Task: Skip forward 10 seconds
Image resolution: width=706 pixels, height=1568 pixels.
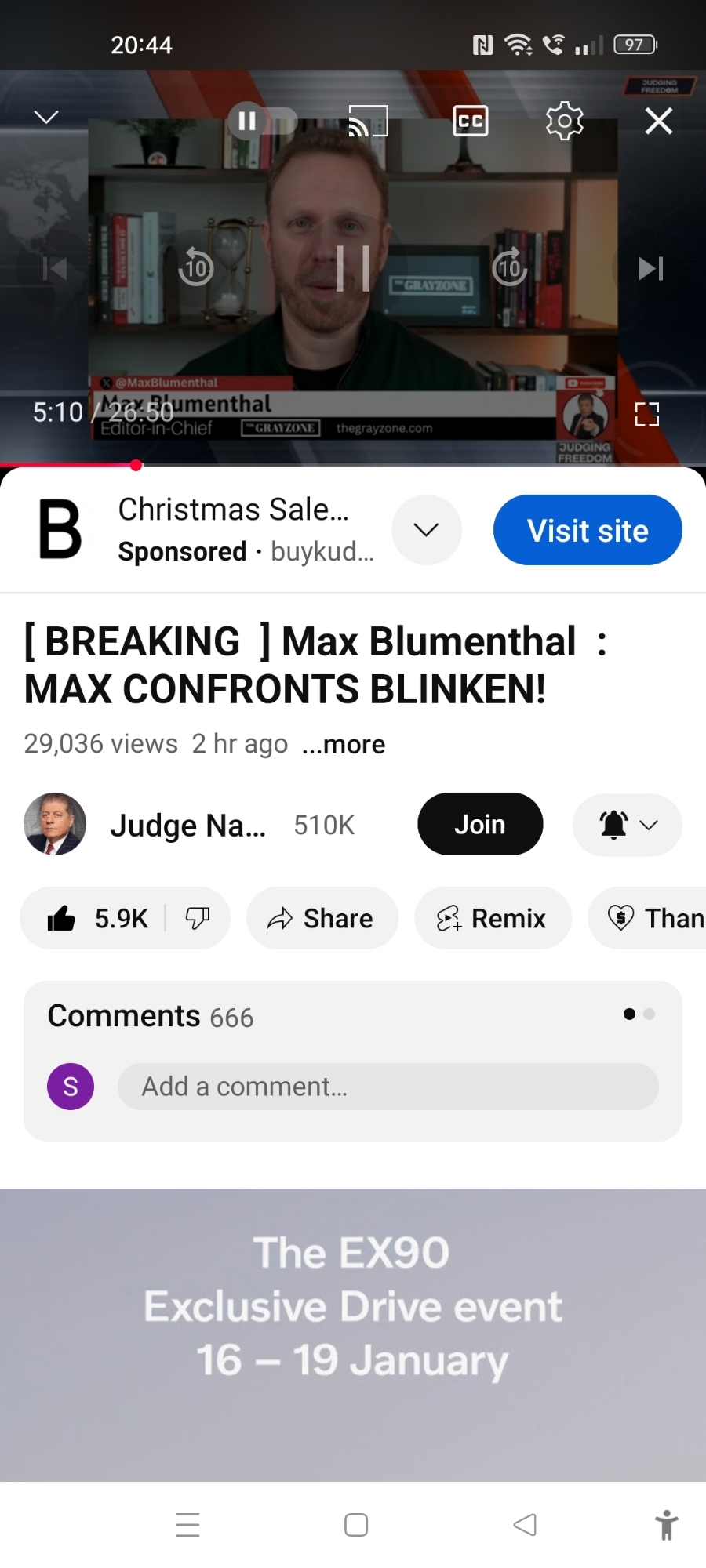Action: pyautogui.click(x=510, y=269)
